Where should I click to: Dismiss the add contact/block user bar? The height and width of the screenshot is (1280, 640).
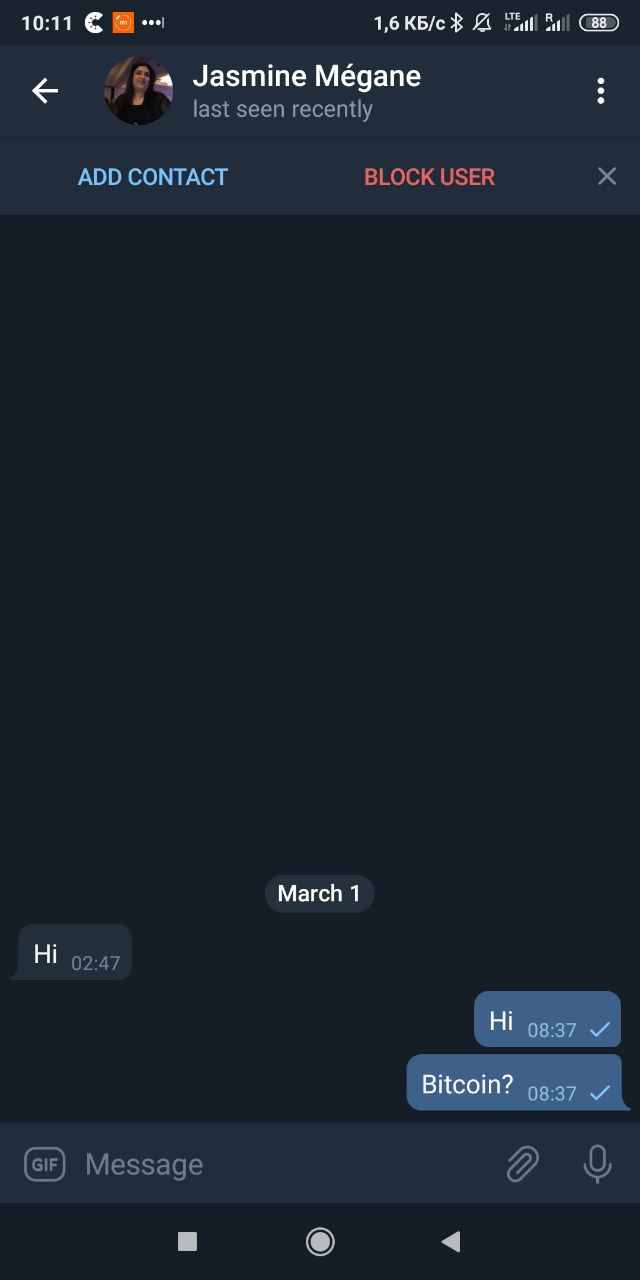click(606, 177)
